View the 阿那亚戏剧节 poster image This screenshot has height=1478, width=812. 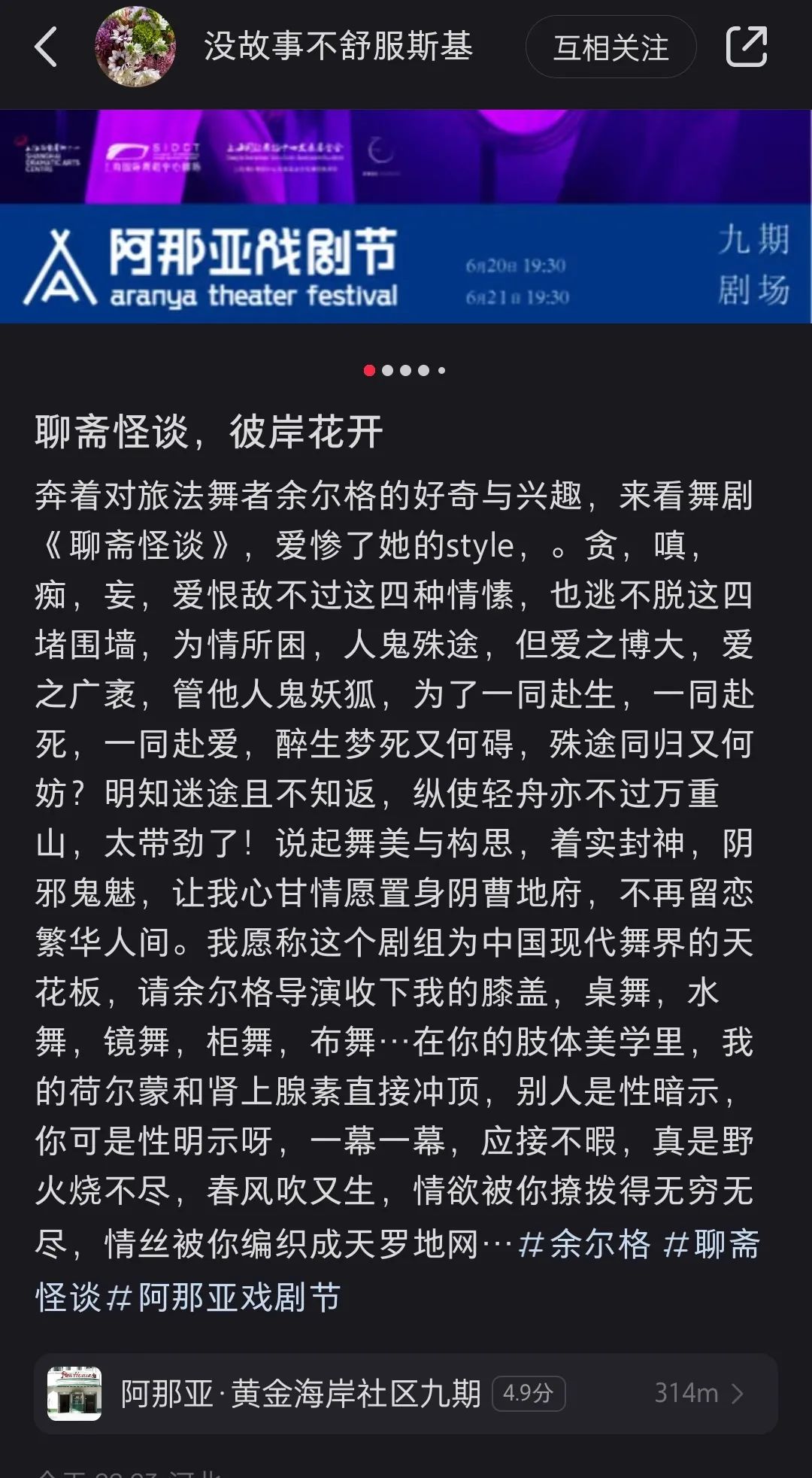pyautogui.click(x=406, y=217)
